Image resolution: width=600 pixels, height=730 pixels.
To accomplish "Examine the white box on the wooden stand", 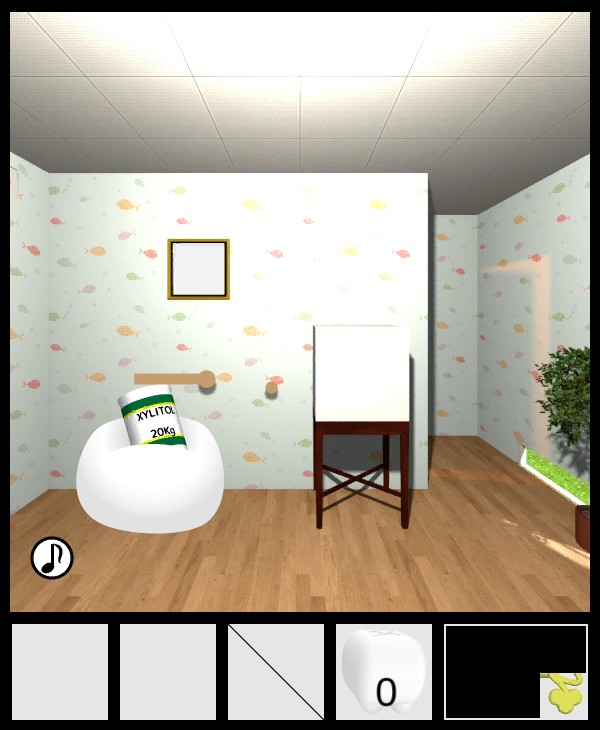I will click(362, 373).
